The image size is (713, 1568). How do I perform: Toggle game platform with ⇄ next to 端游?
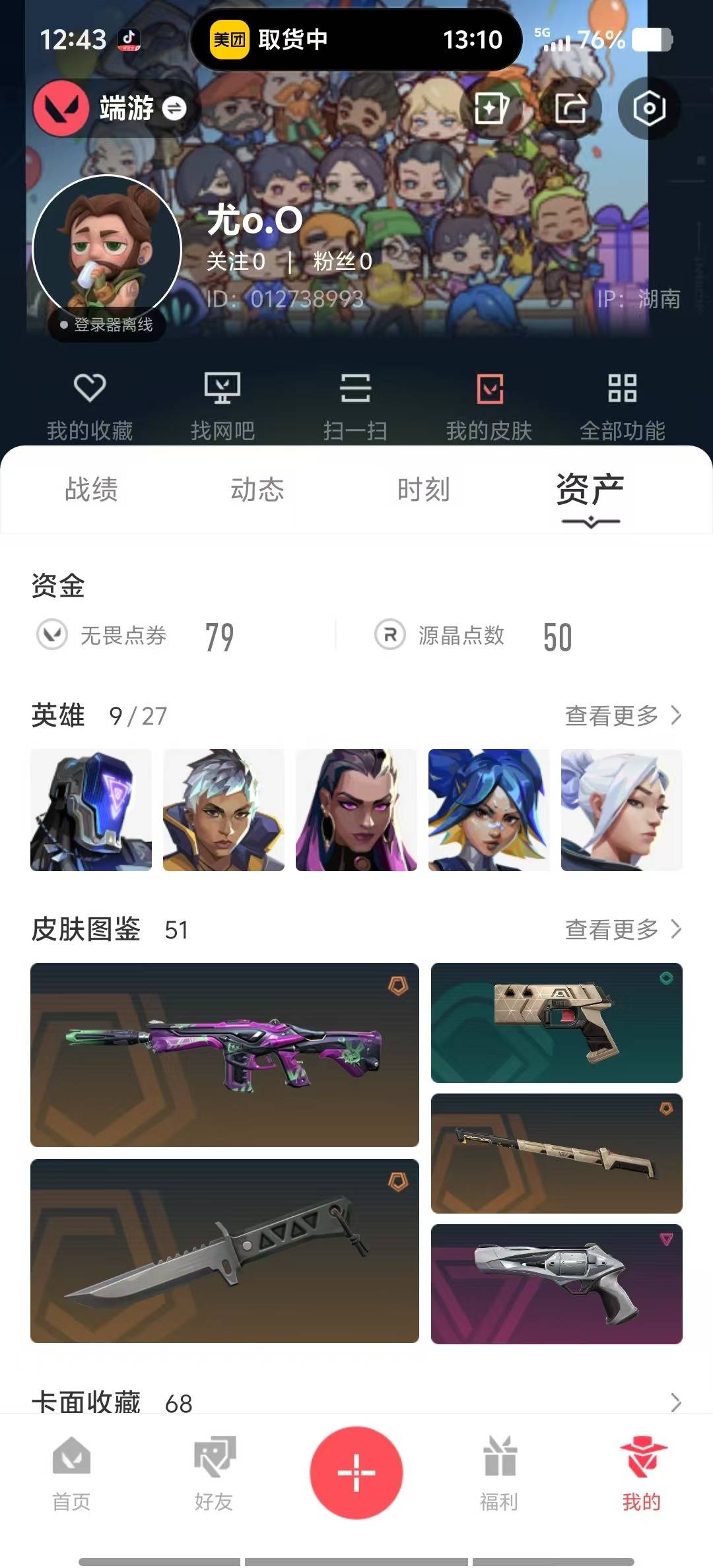pos(174,108)
